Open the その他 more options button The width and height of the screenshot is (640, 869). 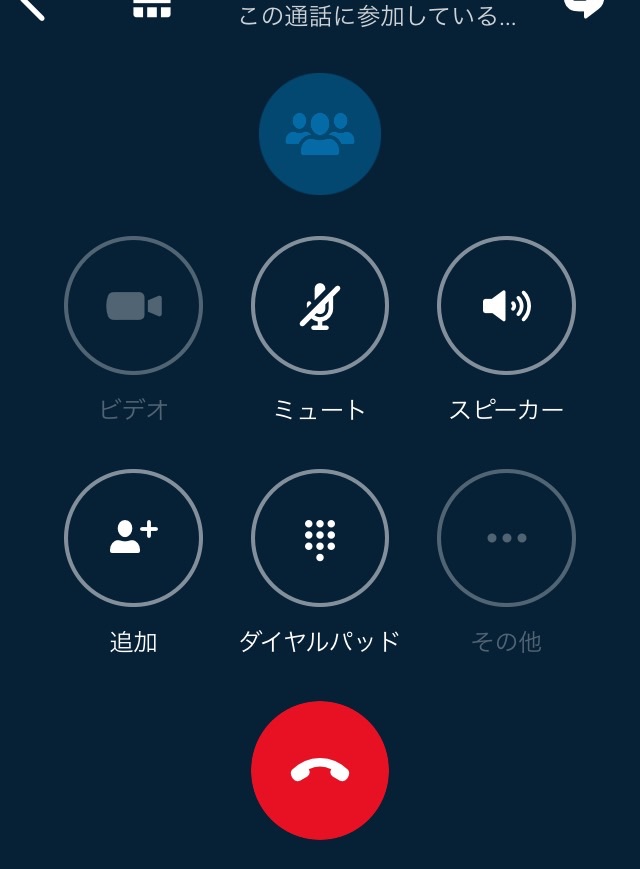pos(506,538)
